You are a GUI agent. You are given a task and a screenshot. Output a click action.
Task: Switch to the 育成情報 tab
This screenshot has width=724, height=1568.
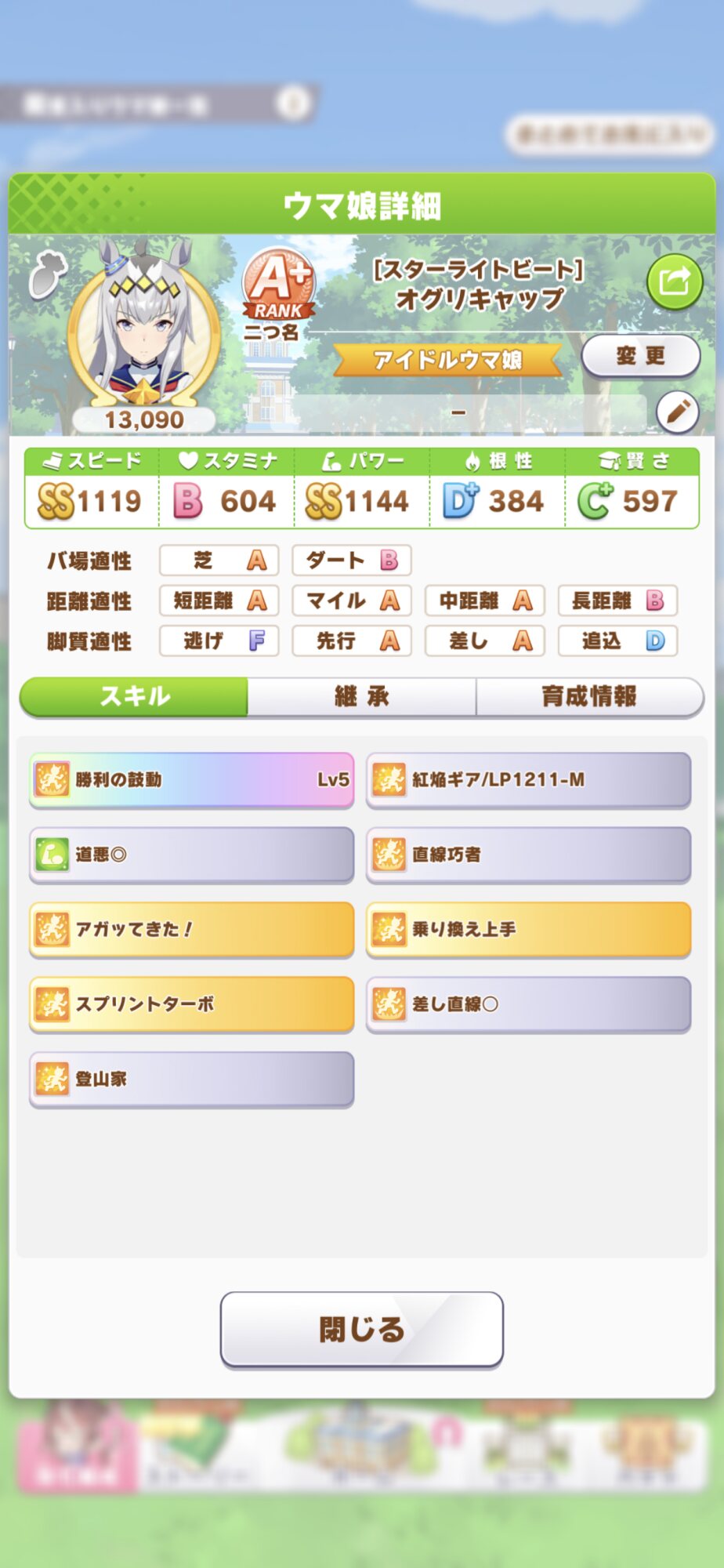coord(589,696)
